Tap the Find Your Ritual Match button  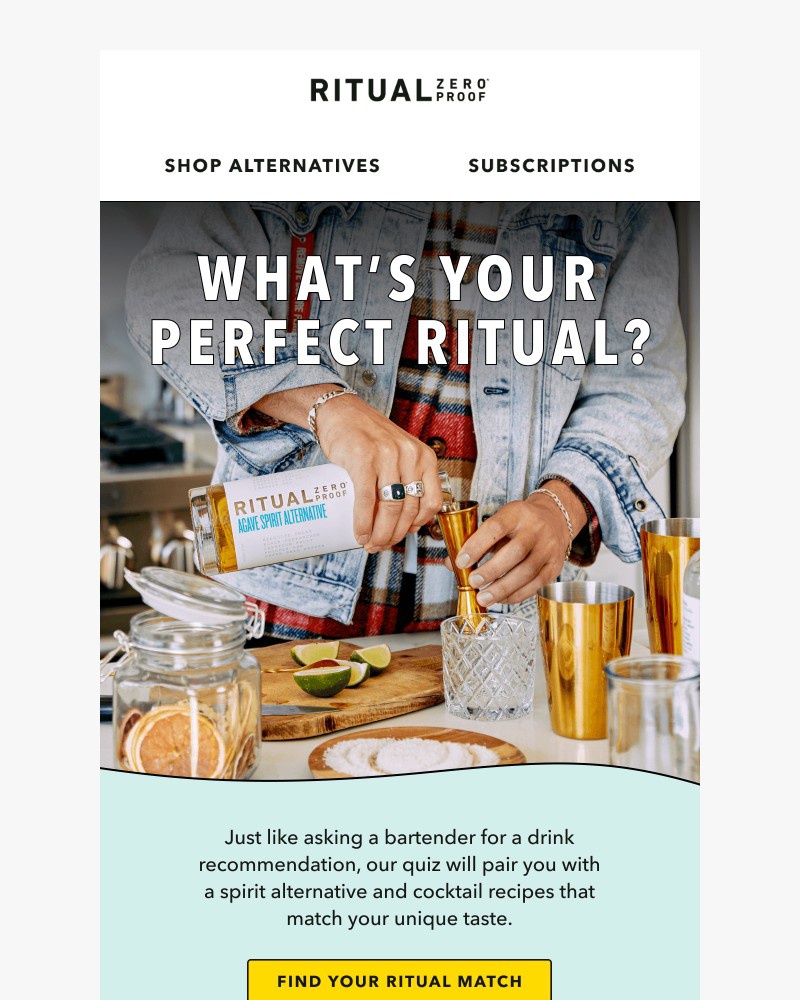pos(399,981)
